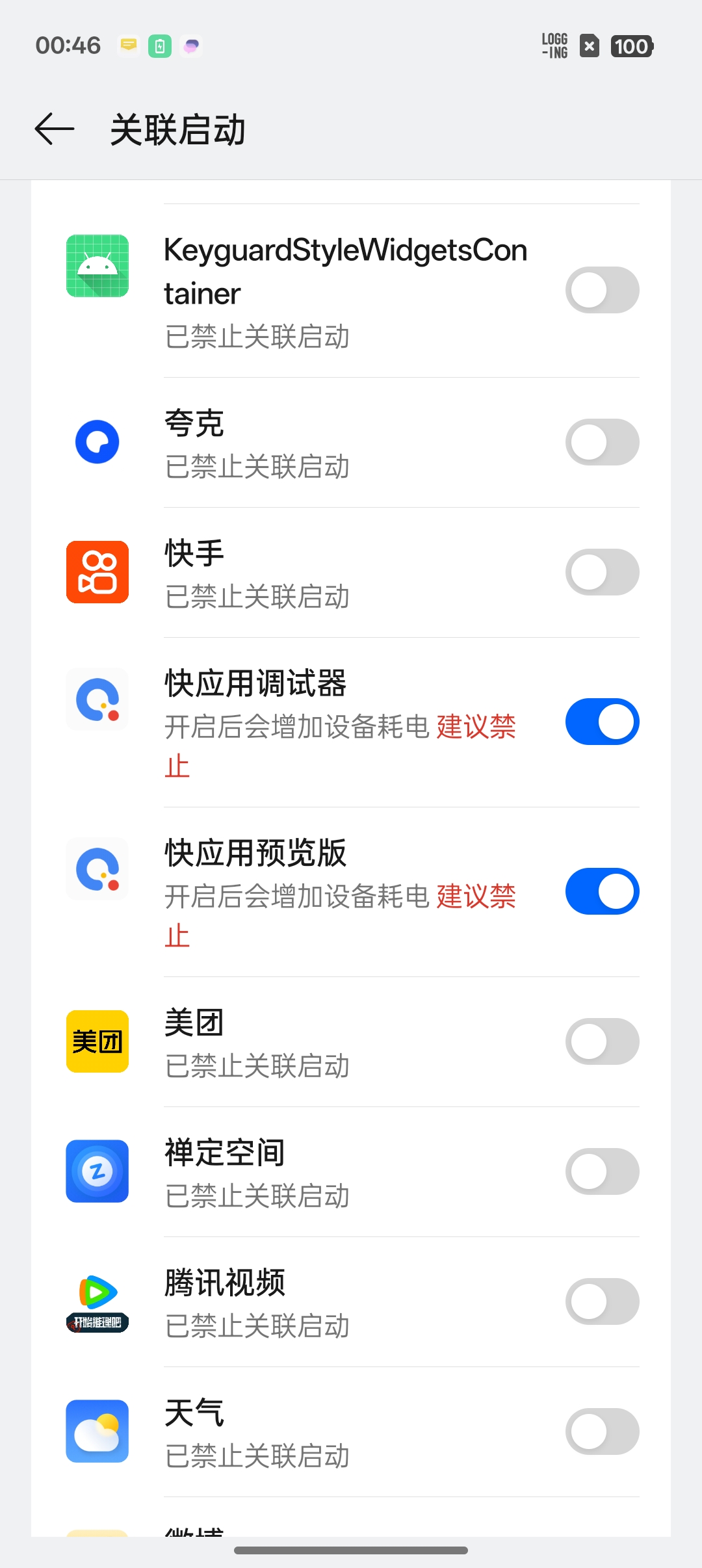This screenshot has height=1568, width=702.
Task: Tap the SIM card status icon
Action: (589, 46)
